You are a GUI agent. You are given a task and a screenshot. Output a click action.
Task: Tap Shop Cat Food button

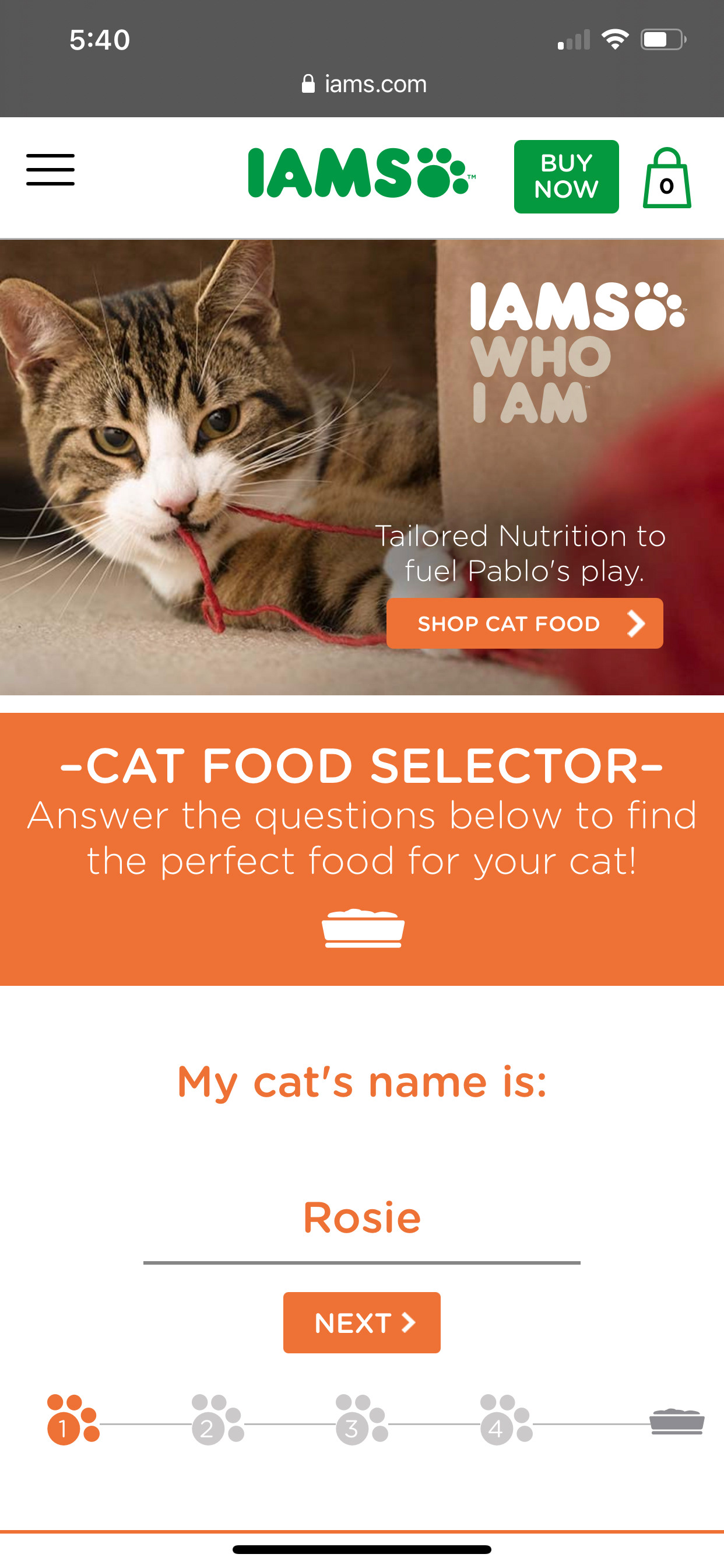525,624
